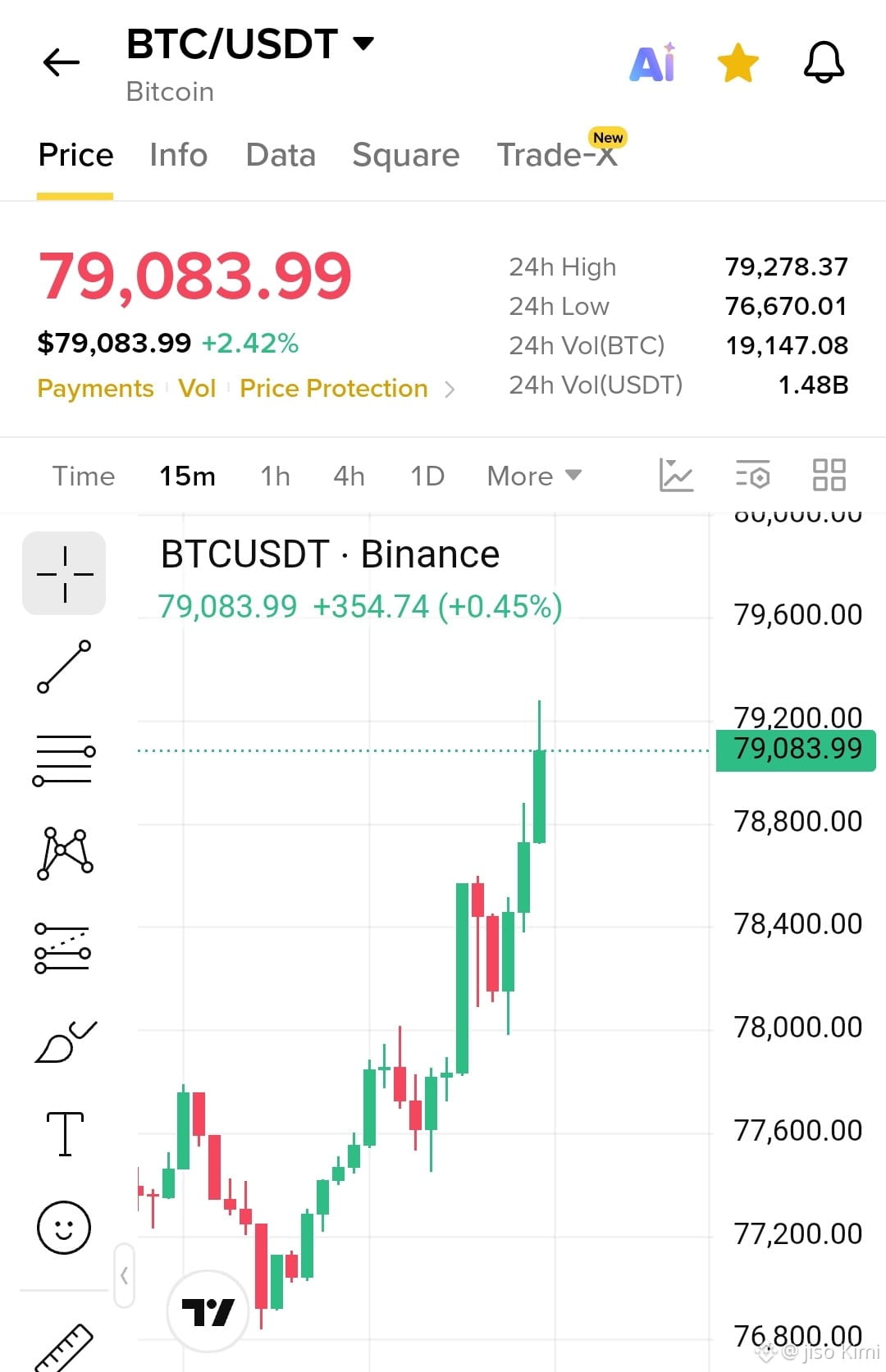
Task: Open the BTC/USDT pair dropdown
Action: pos(250,44)
